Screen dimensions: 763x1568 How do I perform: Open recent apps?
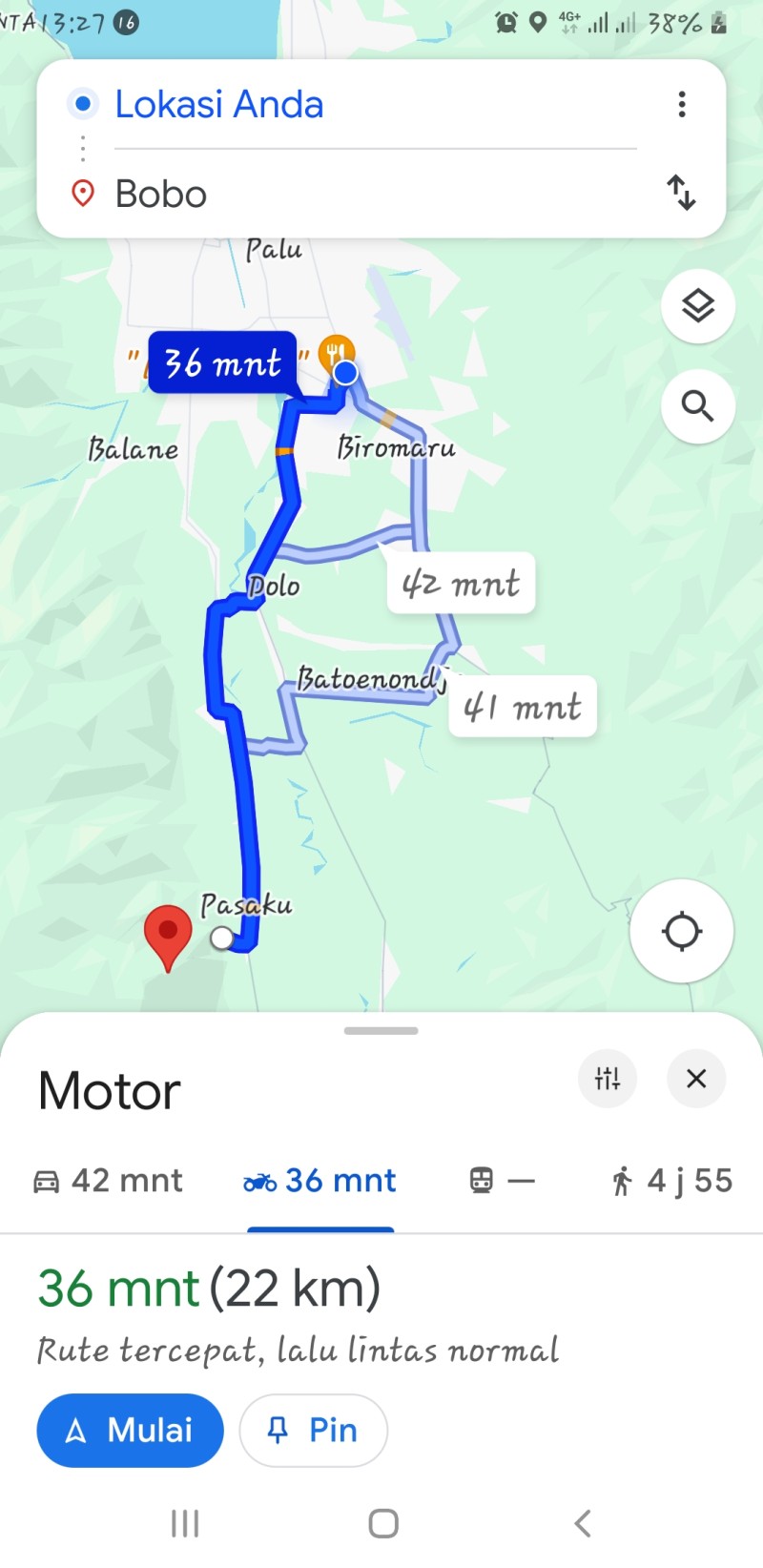[185, 1523]
